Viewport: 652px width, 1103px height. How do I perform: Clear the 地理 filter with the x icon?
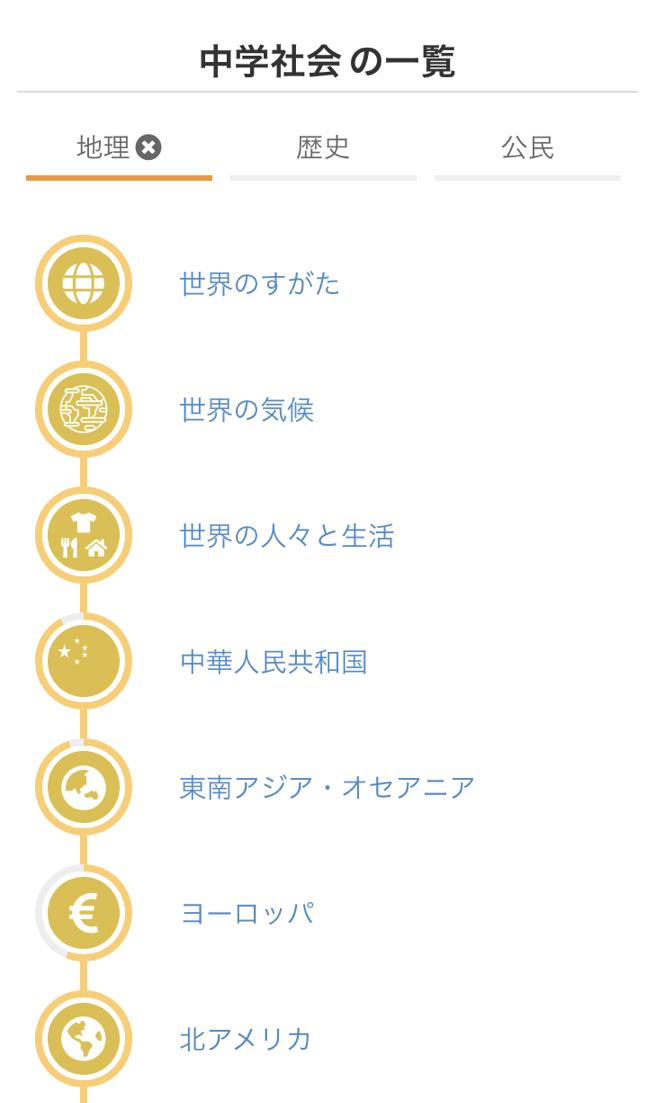point(148,148)
